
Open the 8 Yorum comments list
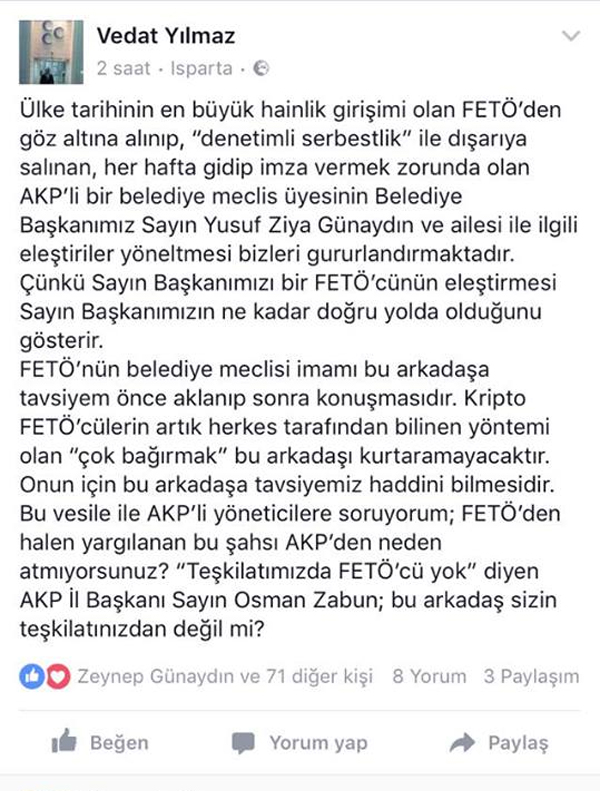429,676
